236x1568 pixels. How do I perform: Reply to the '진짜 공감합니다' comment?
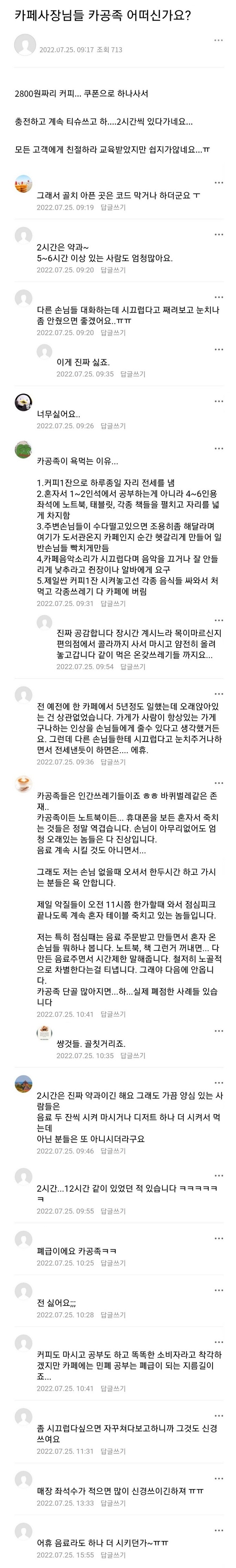(133, 666)
